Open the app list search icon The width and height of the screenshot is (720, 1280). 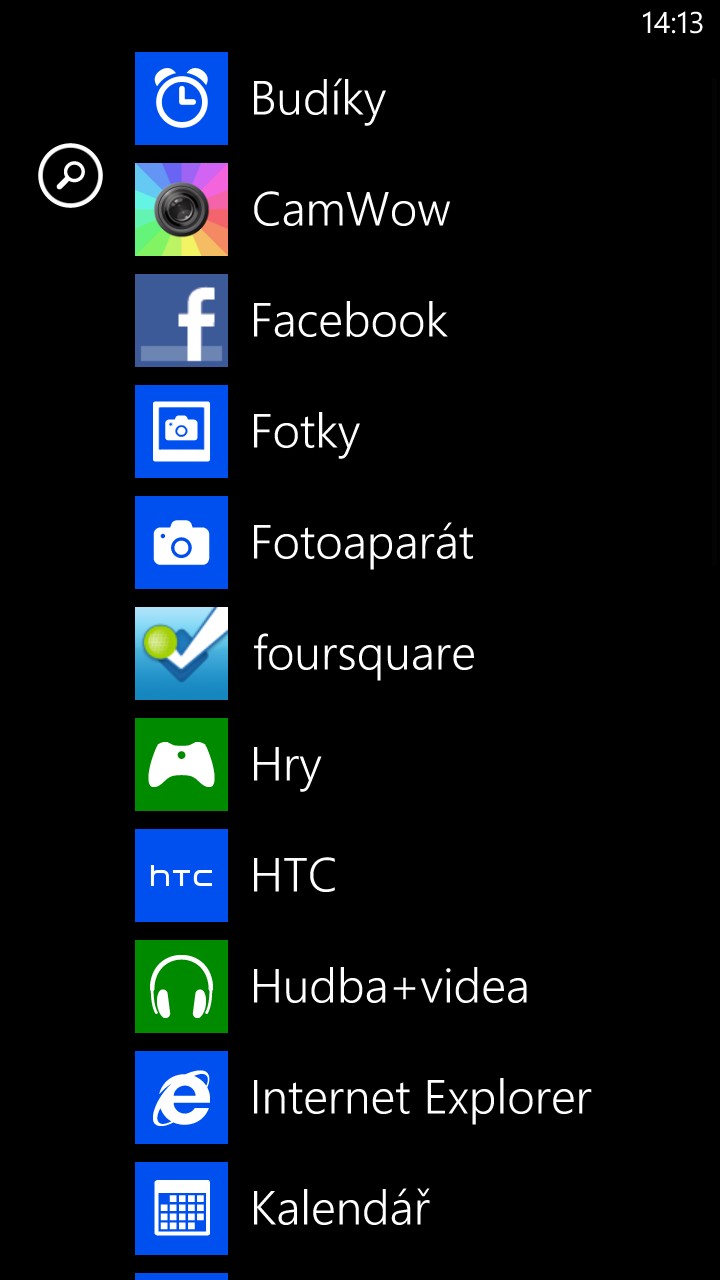click(x=70, y=176)
